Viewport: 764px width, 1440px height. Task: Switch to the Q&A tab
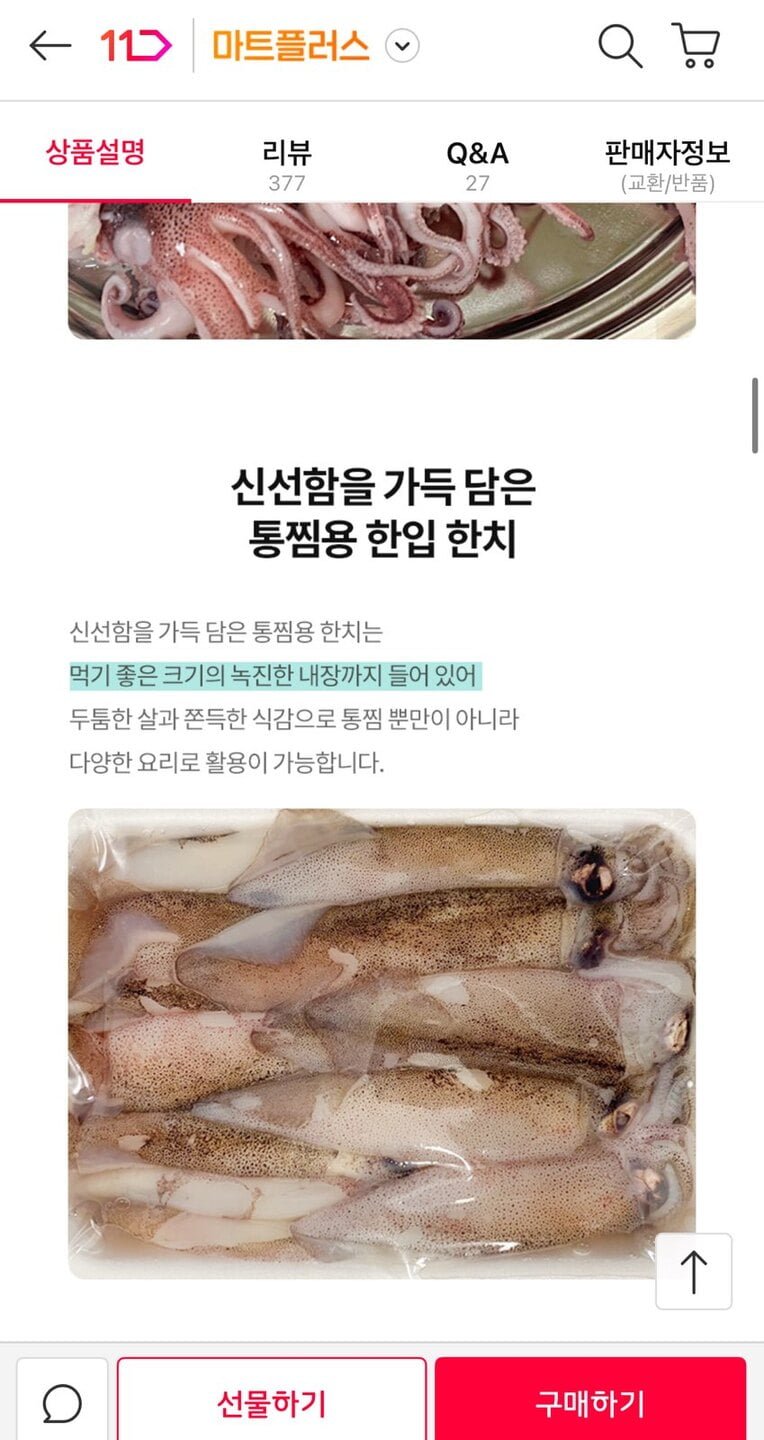pos(477,164)
